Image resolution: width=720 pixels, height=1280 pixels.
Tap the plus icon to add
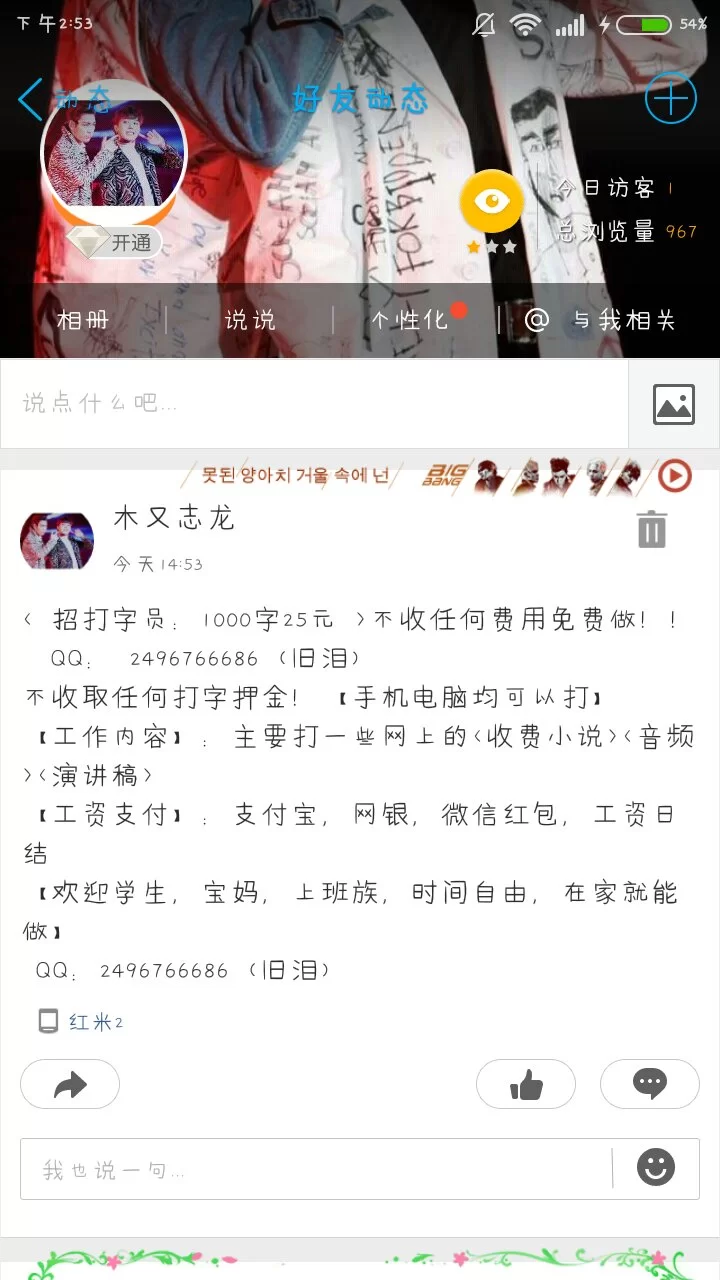tap(670, 98)
